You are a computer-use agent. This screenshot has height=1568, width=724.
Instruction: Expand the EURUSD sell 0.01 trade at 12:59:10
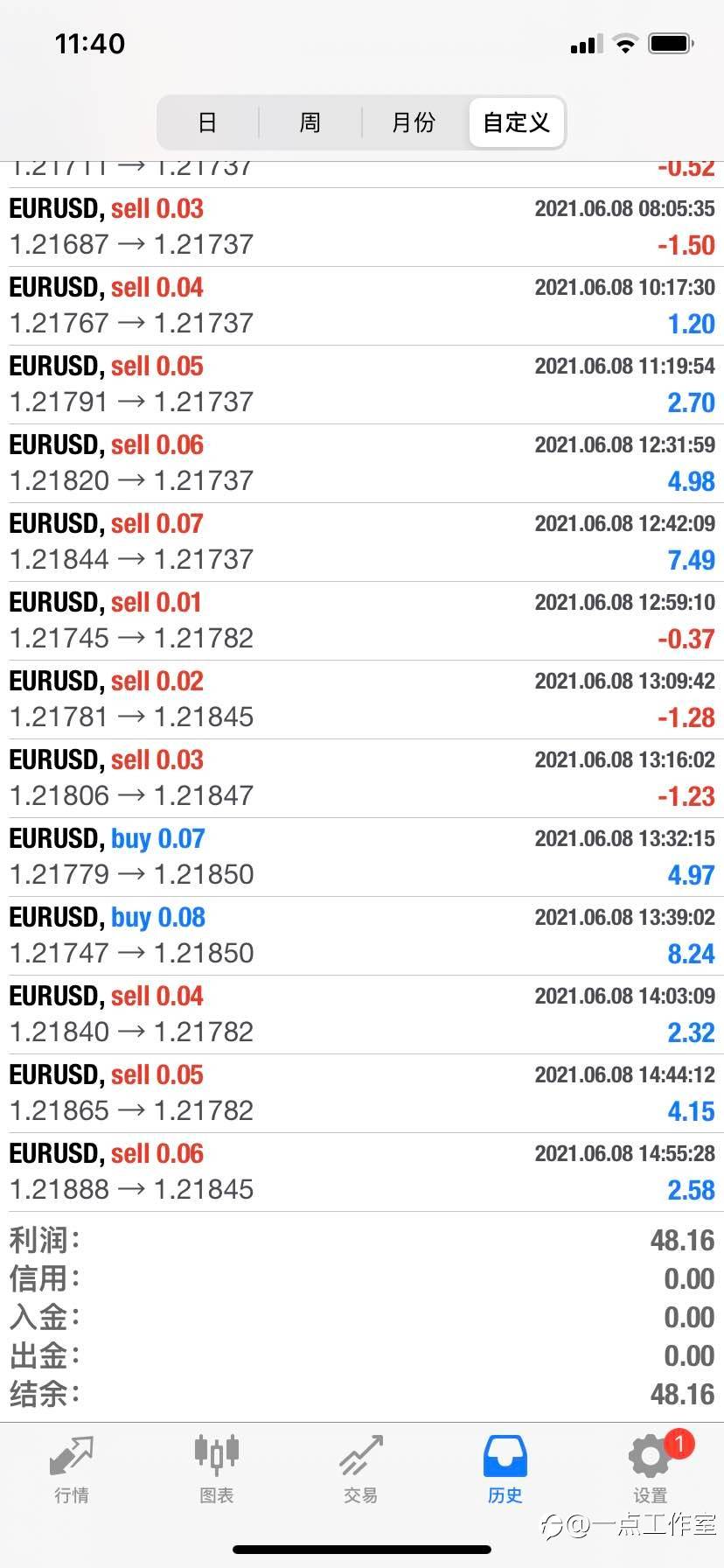point(362,621)
